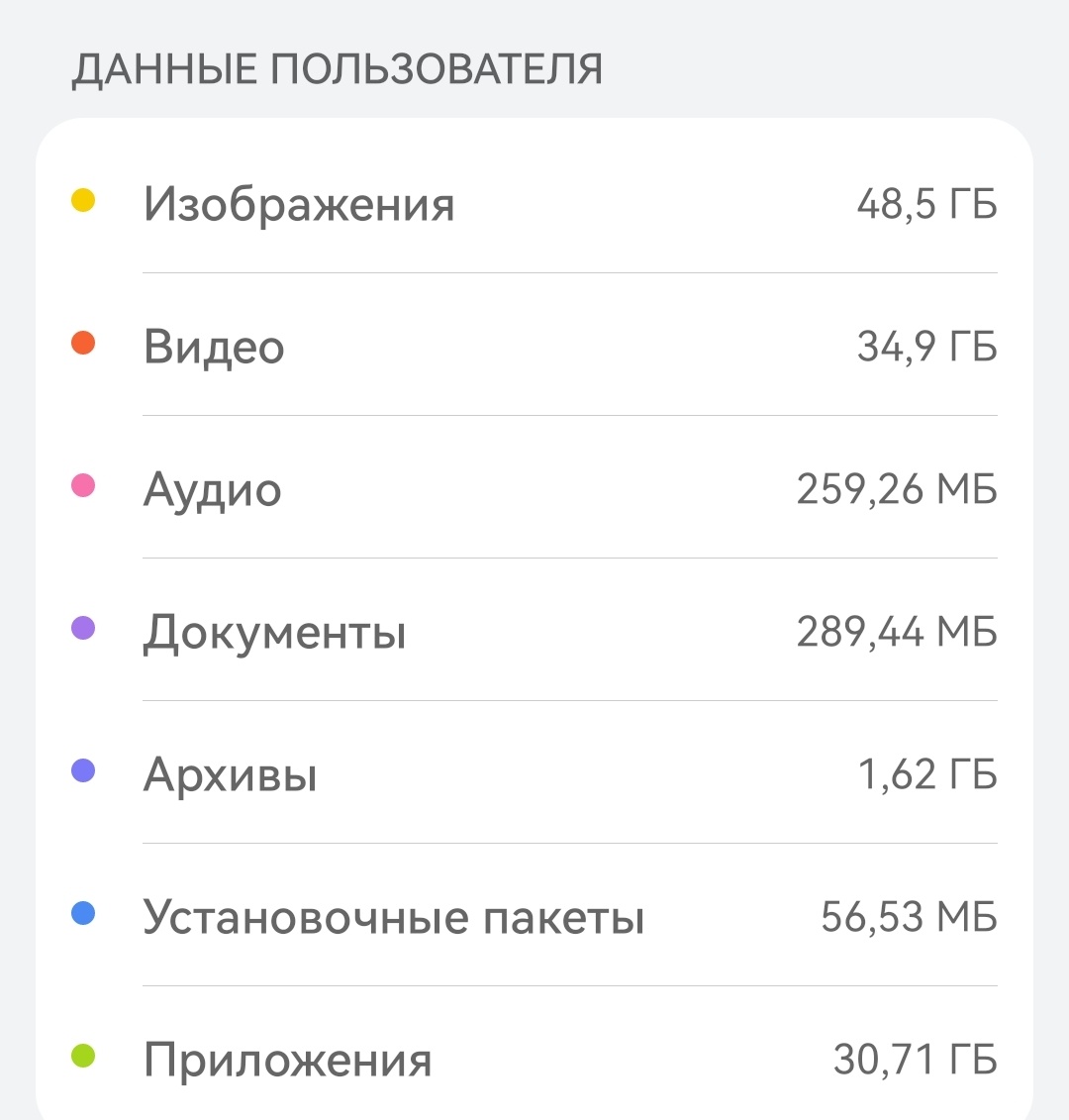
Task: Click the blue dot beside Установочные пакеты
Action: pos(82,915)
